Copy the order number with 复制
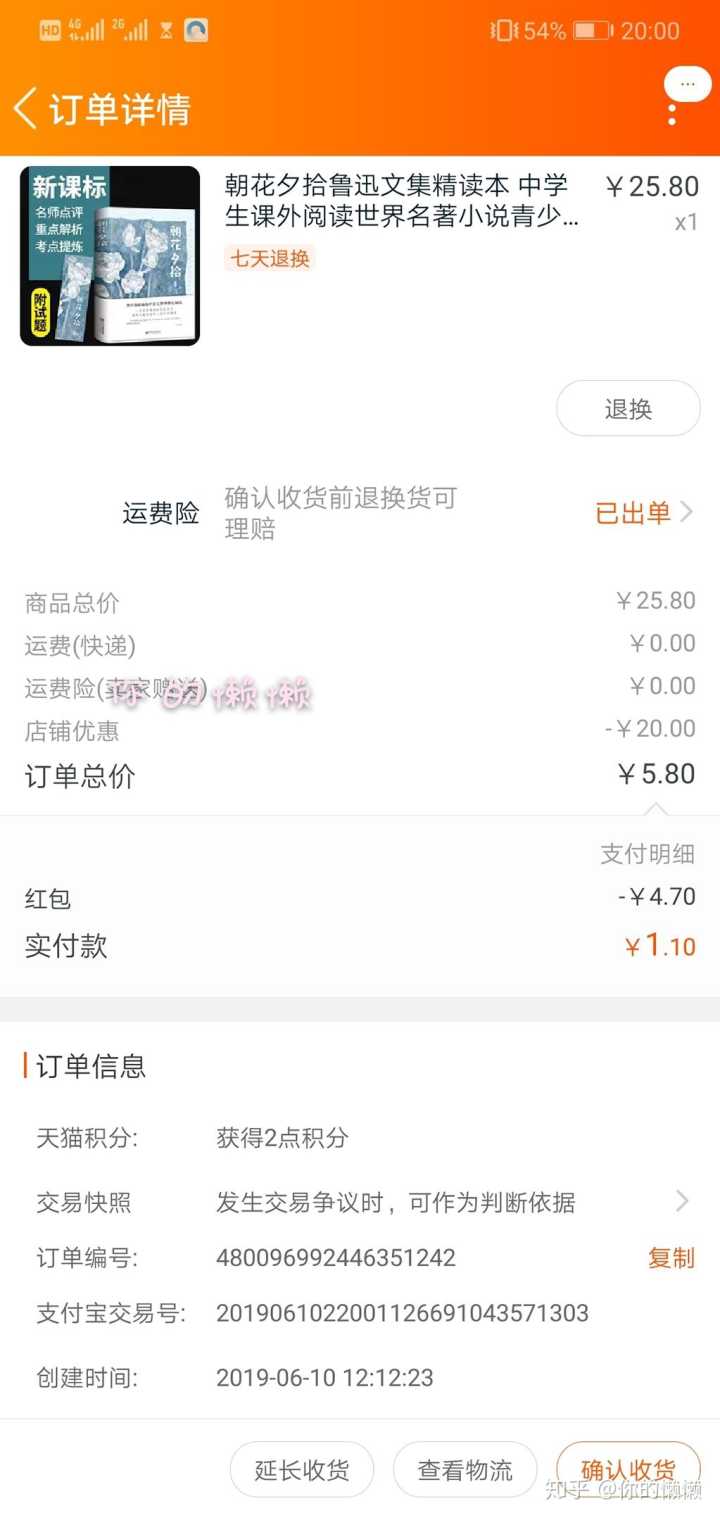 point(670,1258)
